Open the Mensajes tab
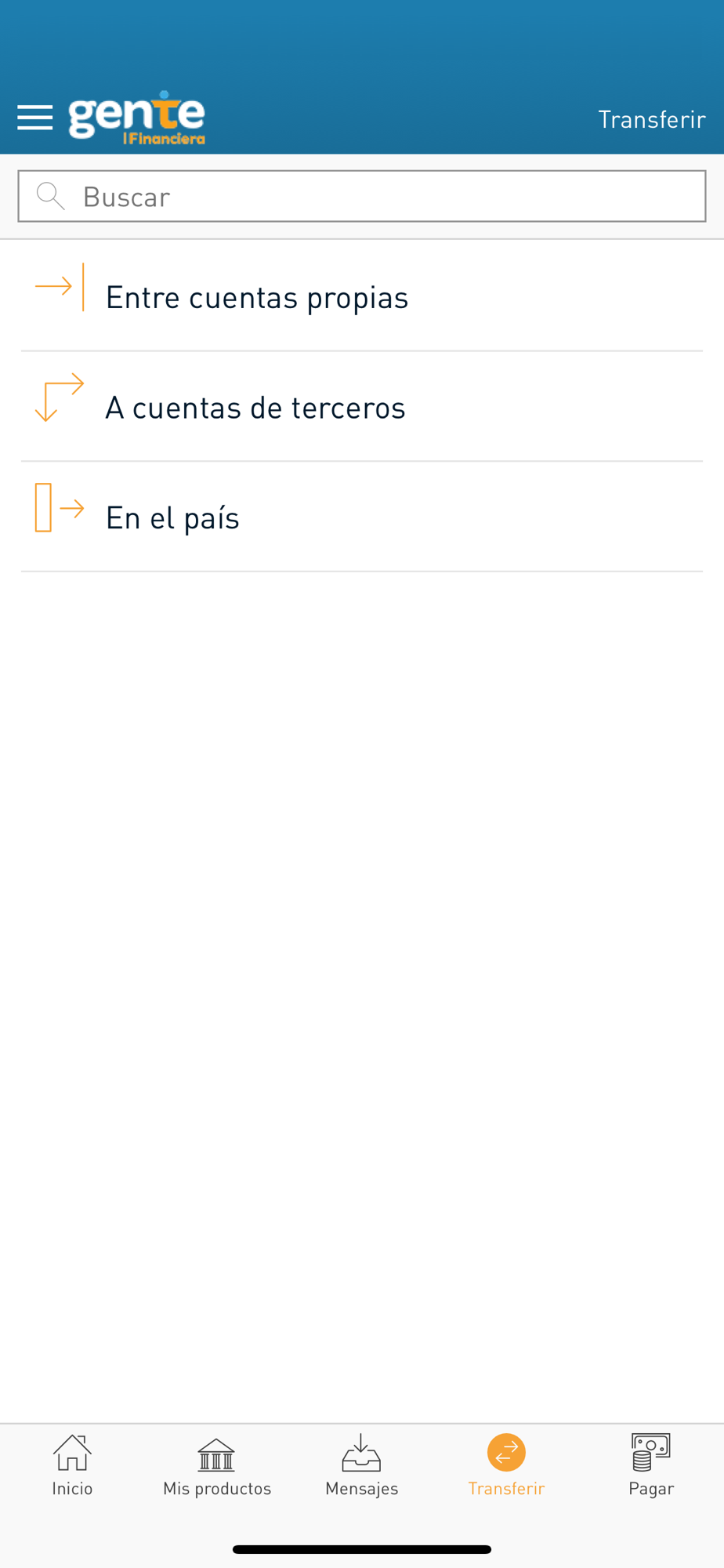The width and height of the screenshot is (724, 1568). coord(362,1465)
